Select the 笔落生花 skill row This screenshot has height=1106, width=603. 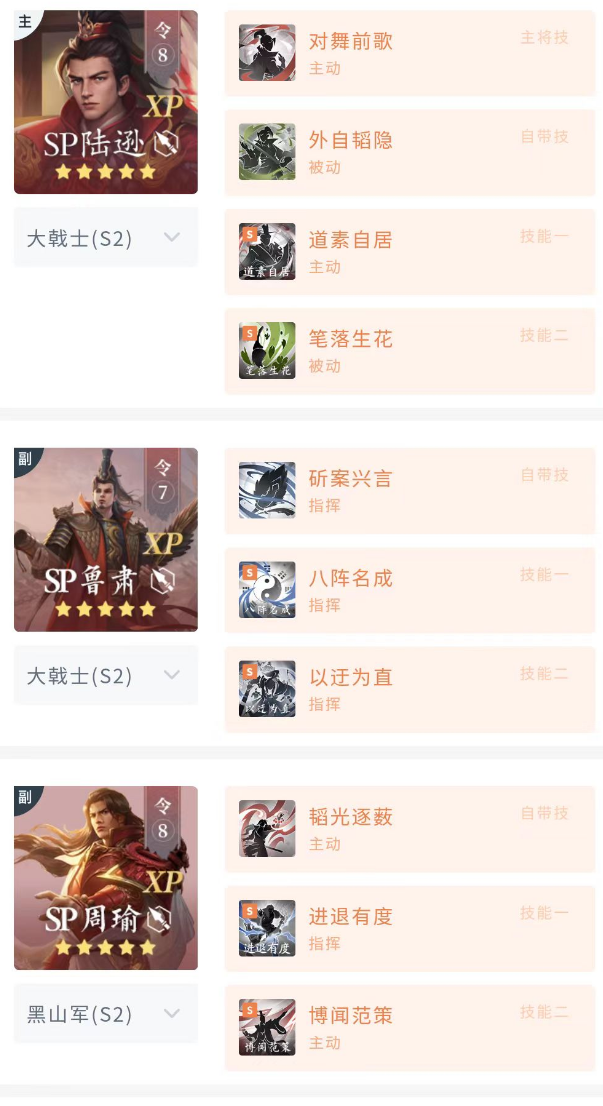tap(409, 351)
